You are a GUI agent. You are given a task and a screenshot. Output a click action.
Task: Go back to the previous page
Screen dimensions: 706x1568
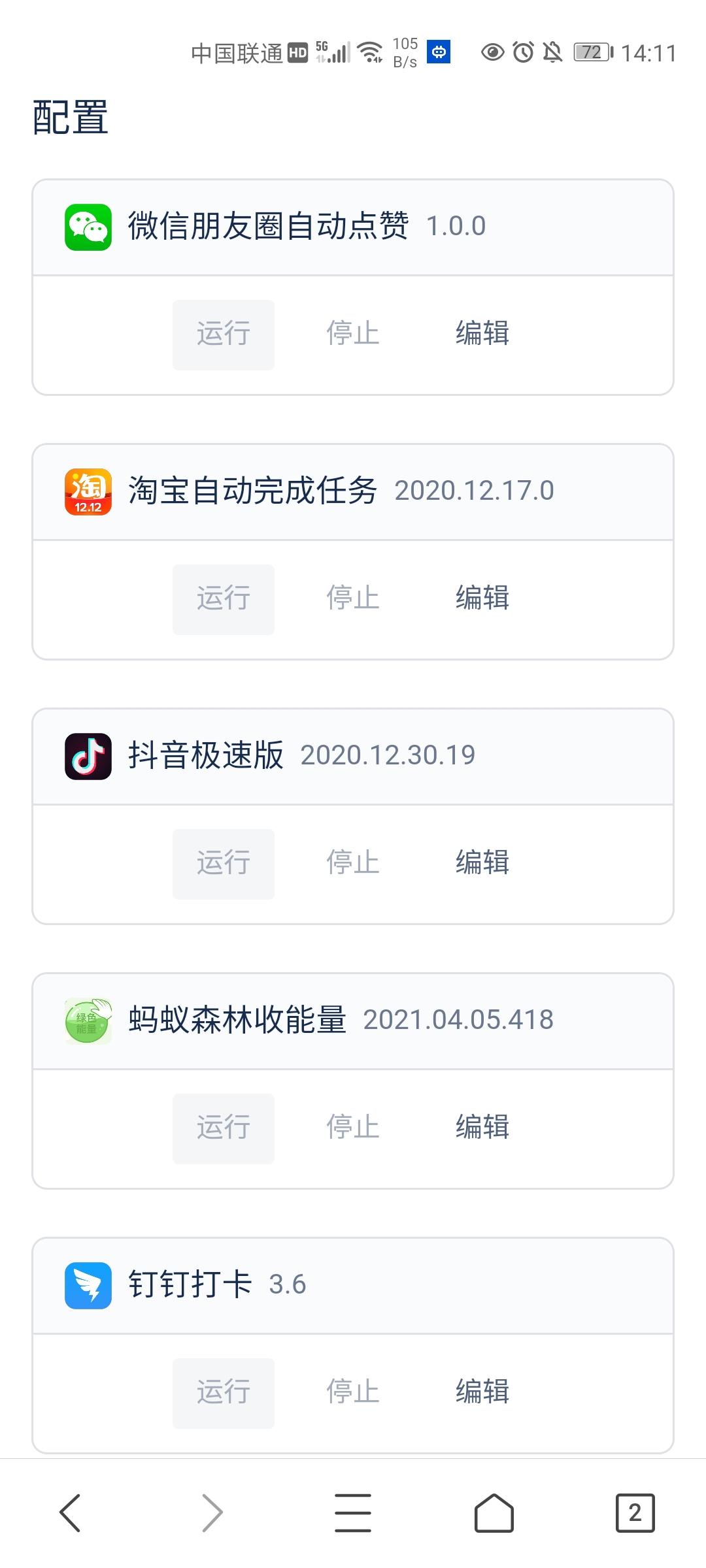[x=71, y=1512]
